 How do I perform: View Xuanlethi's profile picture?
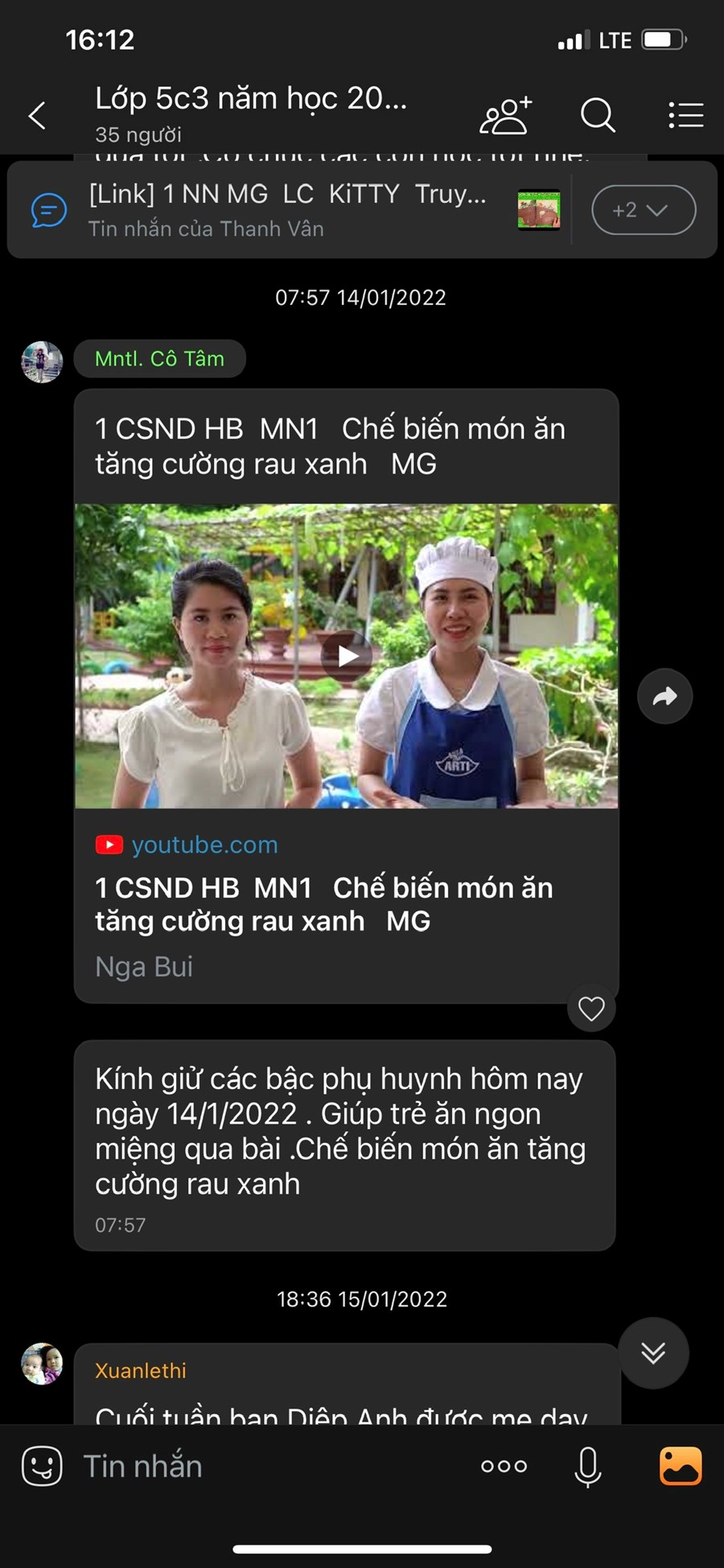(42, 1364)
